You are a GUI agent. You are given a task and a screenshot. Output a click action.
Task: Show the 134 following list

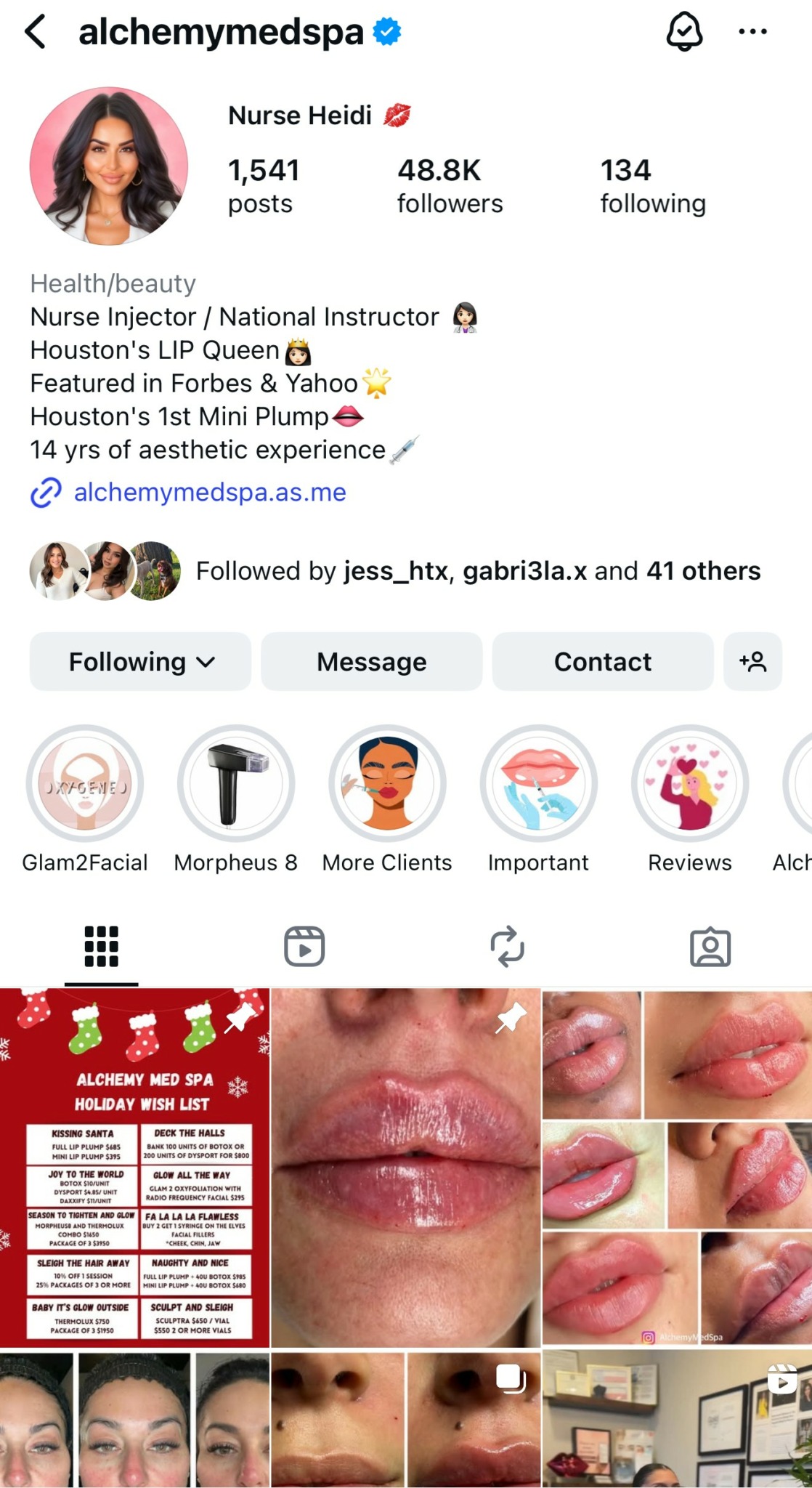[652, 186]
